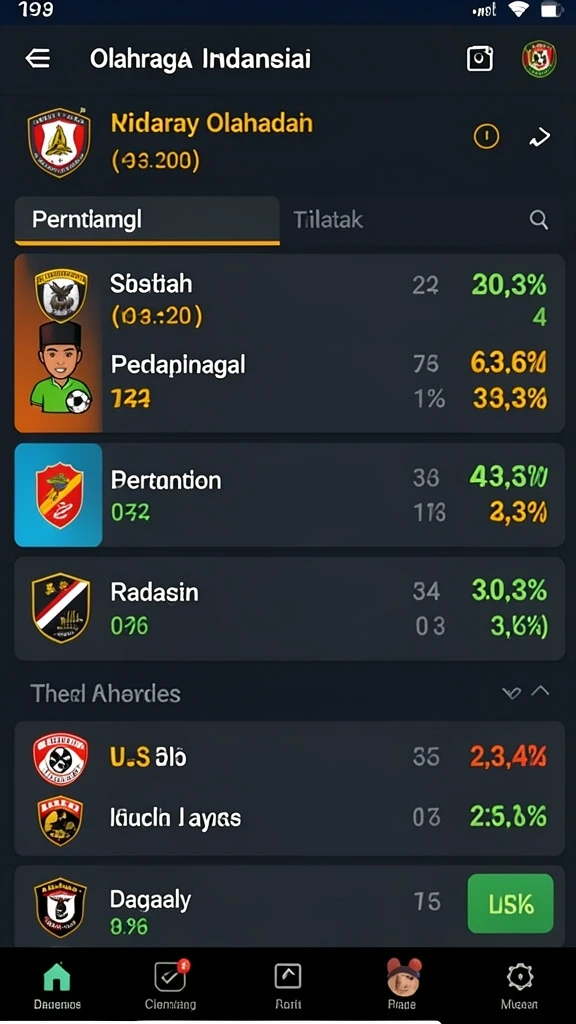Open the Kiucln Jayas row
The image size is (576, 1024).
click(x=289, y=818)
